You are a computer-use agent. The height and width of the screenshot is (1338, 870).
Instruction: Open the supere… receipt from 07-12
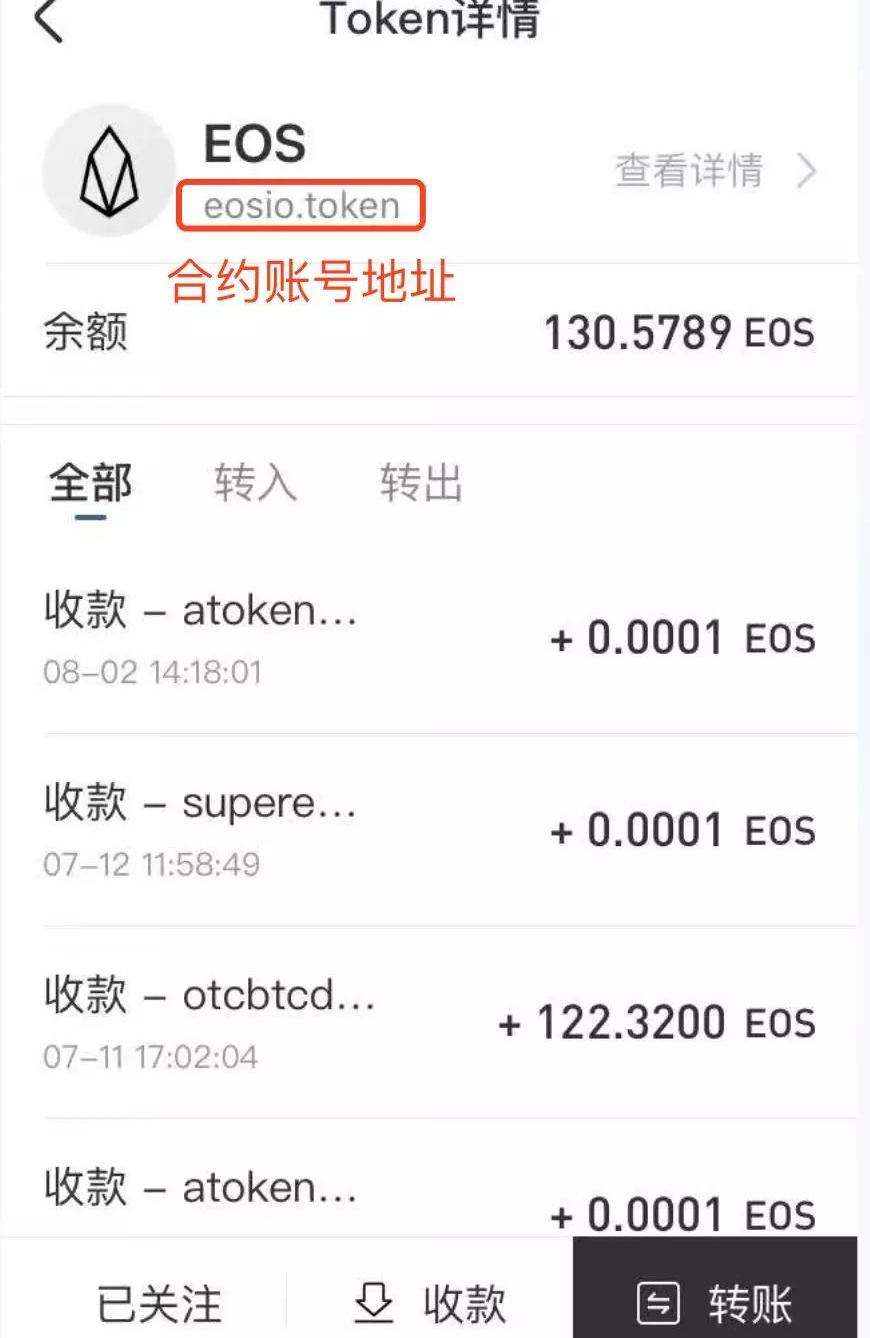430,830
